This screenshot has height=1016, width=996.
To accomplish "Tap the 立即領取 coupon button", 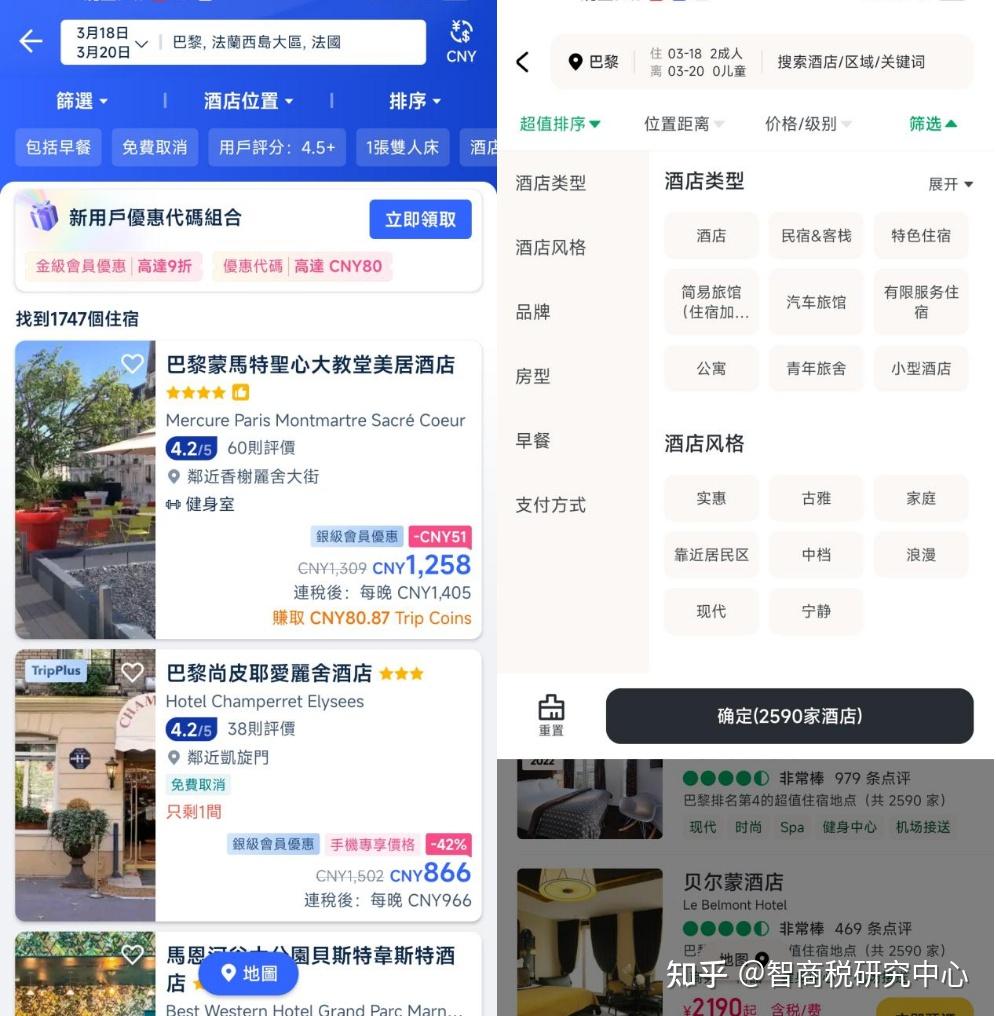I will (420, 219).
